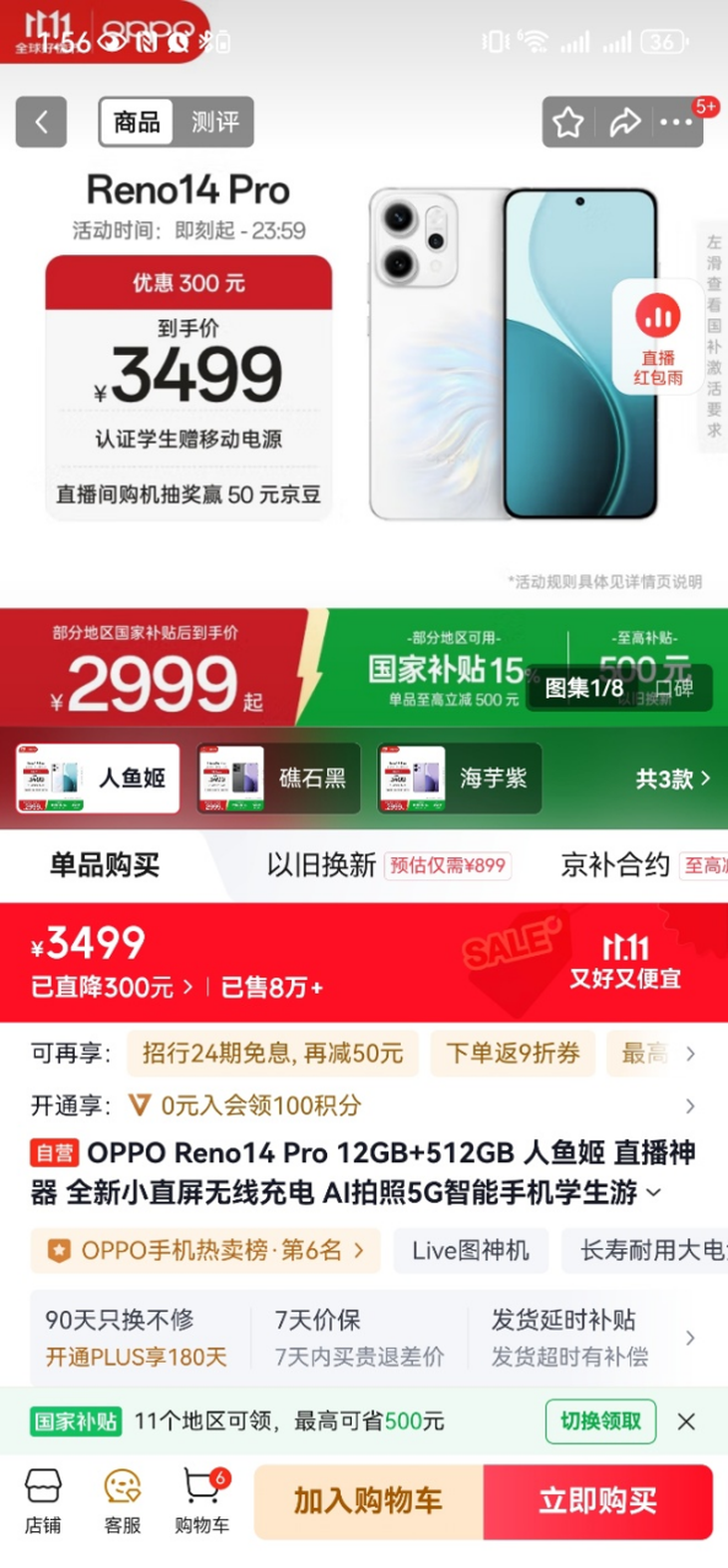Switch to the 测评 tab
The height and width of the screenshot is (1568, 728).
[x=214, y=123]
